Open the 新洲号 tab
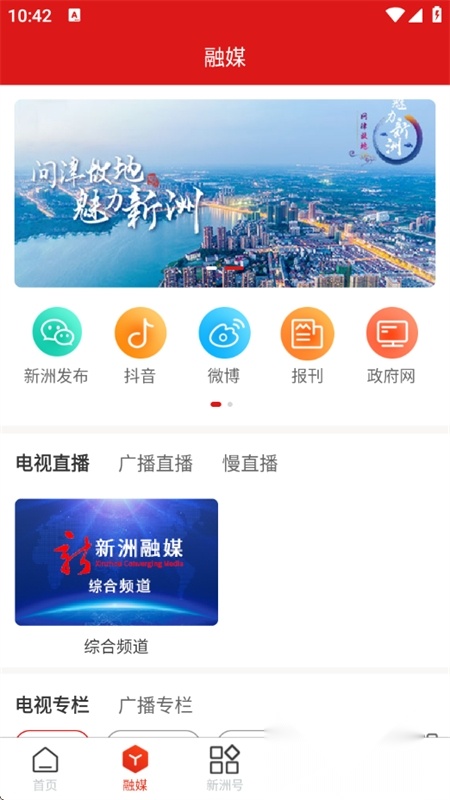The width and height of the screenshot is (450, 800). click(224, 768)
